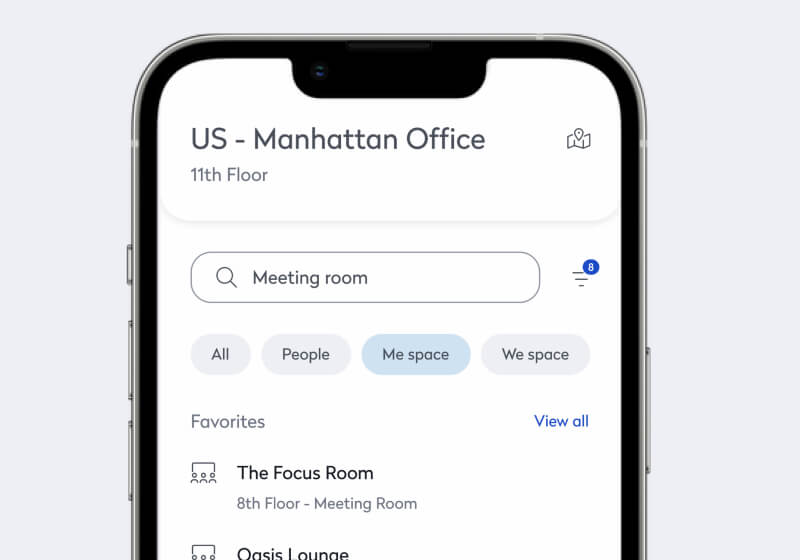This screenshot has height=560, width=800.
Task: Open the Oasis Lounge row
Action: 293,552
